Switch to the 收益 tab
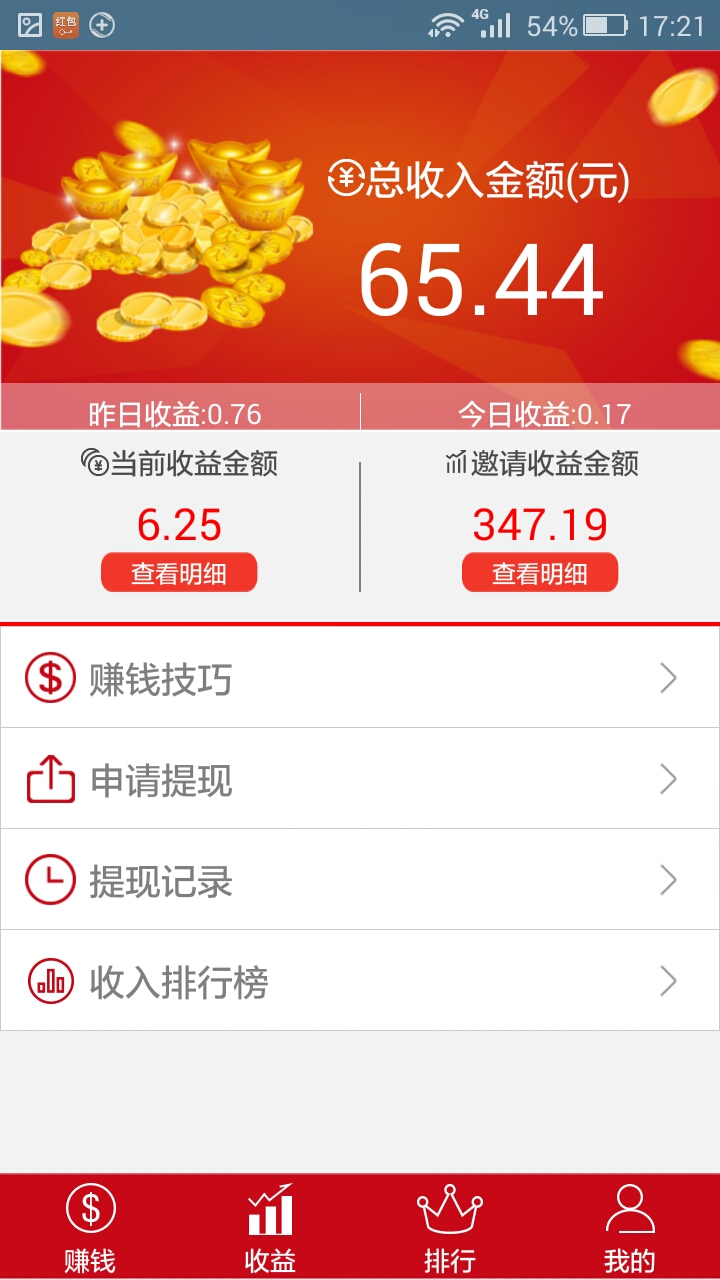 point(269,1225)
